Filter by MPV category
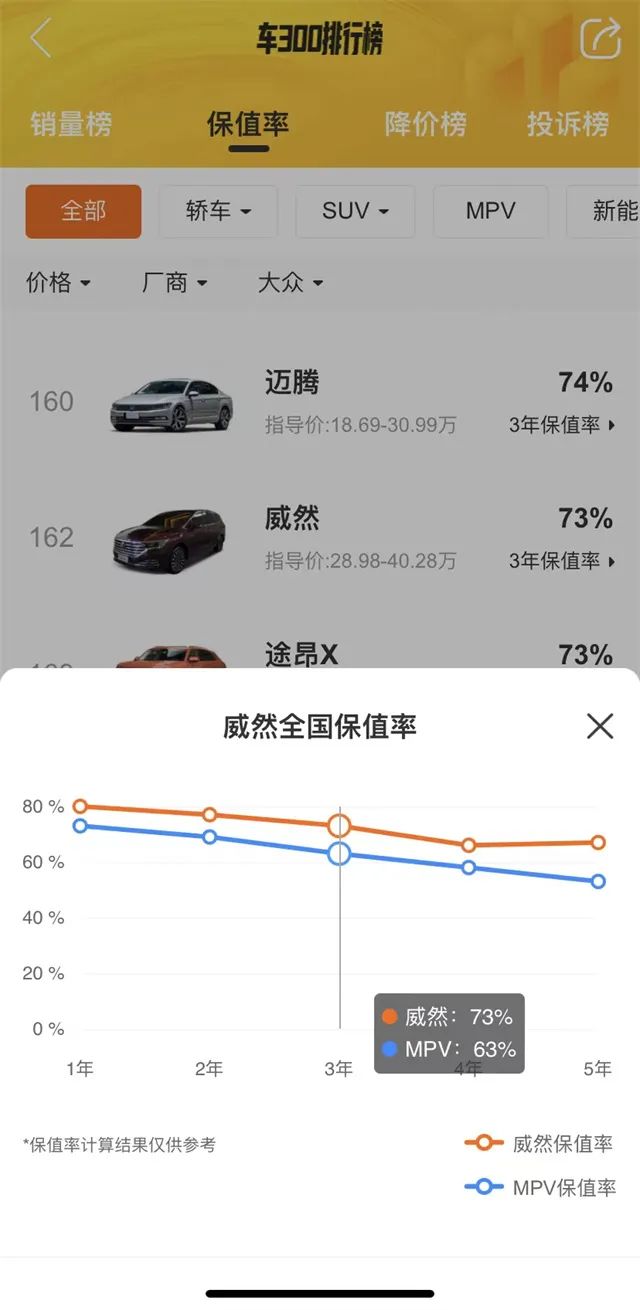The height and width of the screenshot is (1310, 640). click(490, 211)
